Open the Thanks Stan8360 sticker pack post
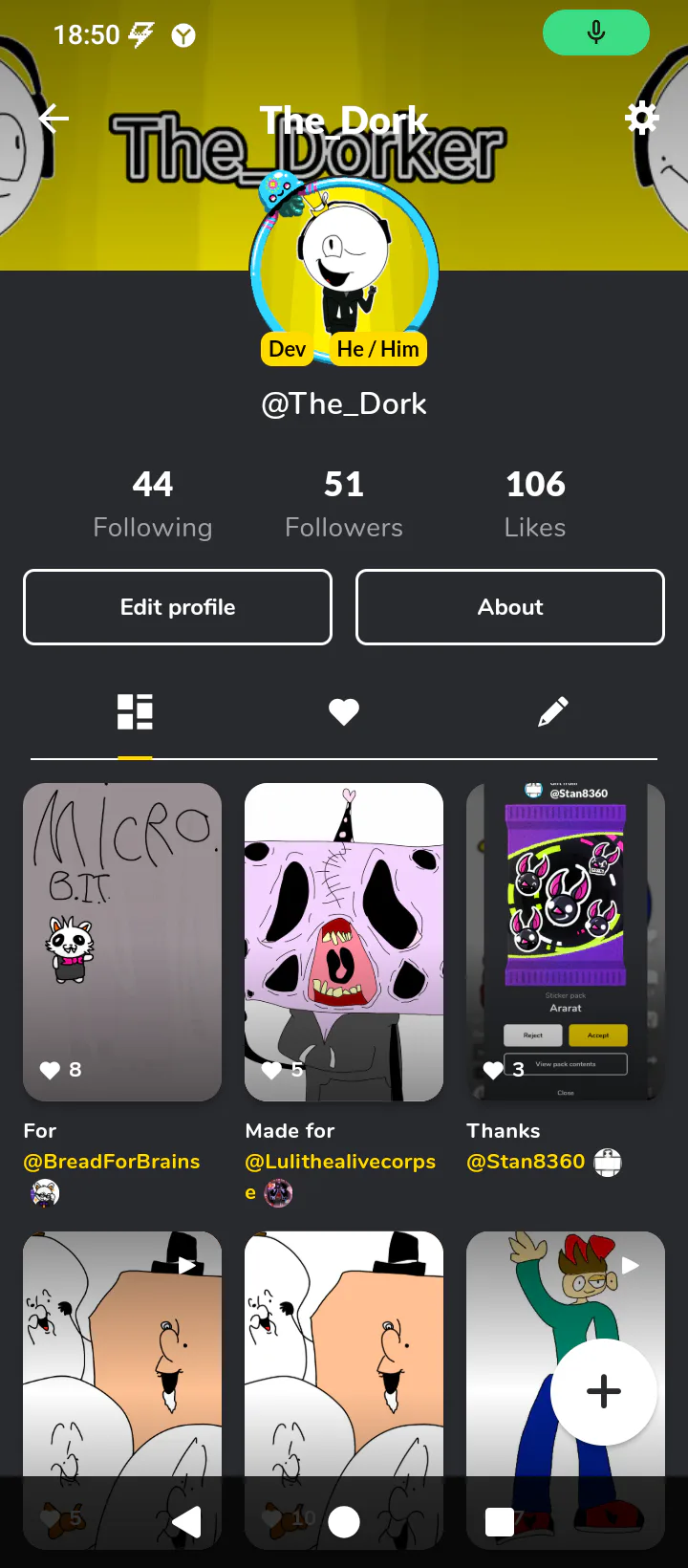Screen dimensions: 688x1568 coord(566,942)
